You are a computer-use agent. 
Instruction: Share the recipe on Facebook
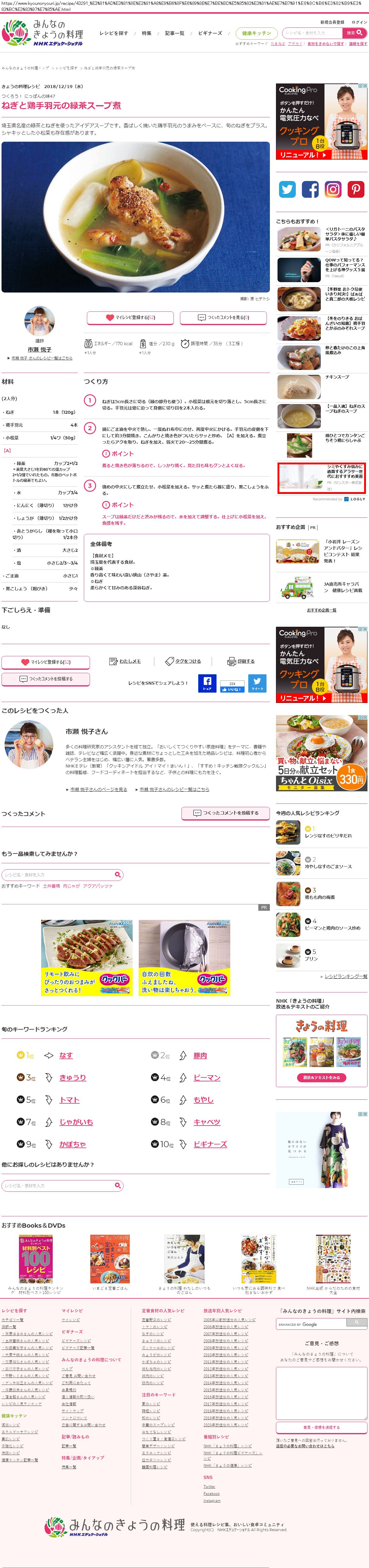[207, 683]
